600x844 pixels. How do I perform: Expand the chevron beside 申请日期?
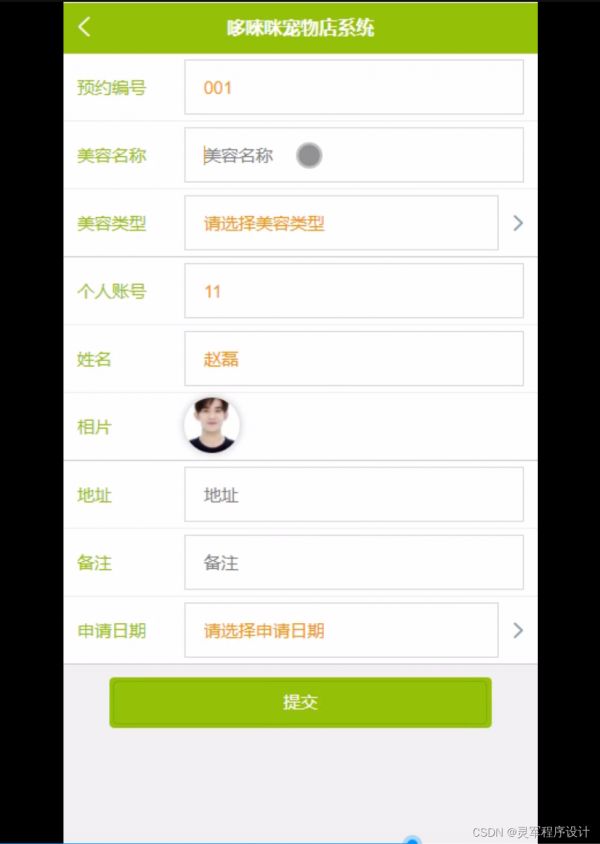point(518,630)
